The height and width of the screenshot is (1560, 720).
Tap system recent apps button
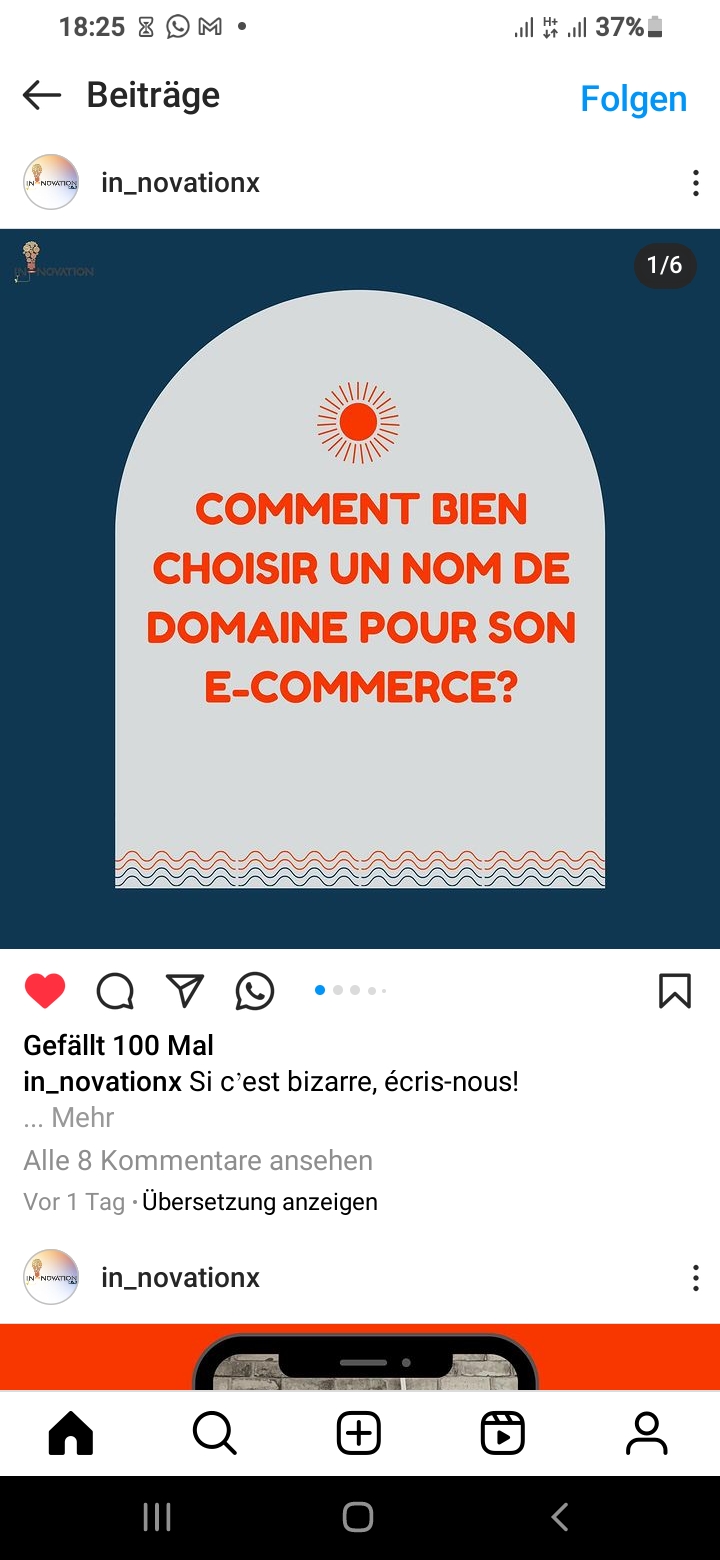(157, 1517)
